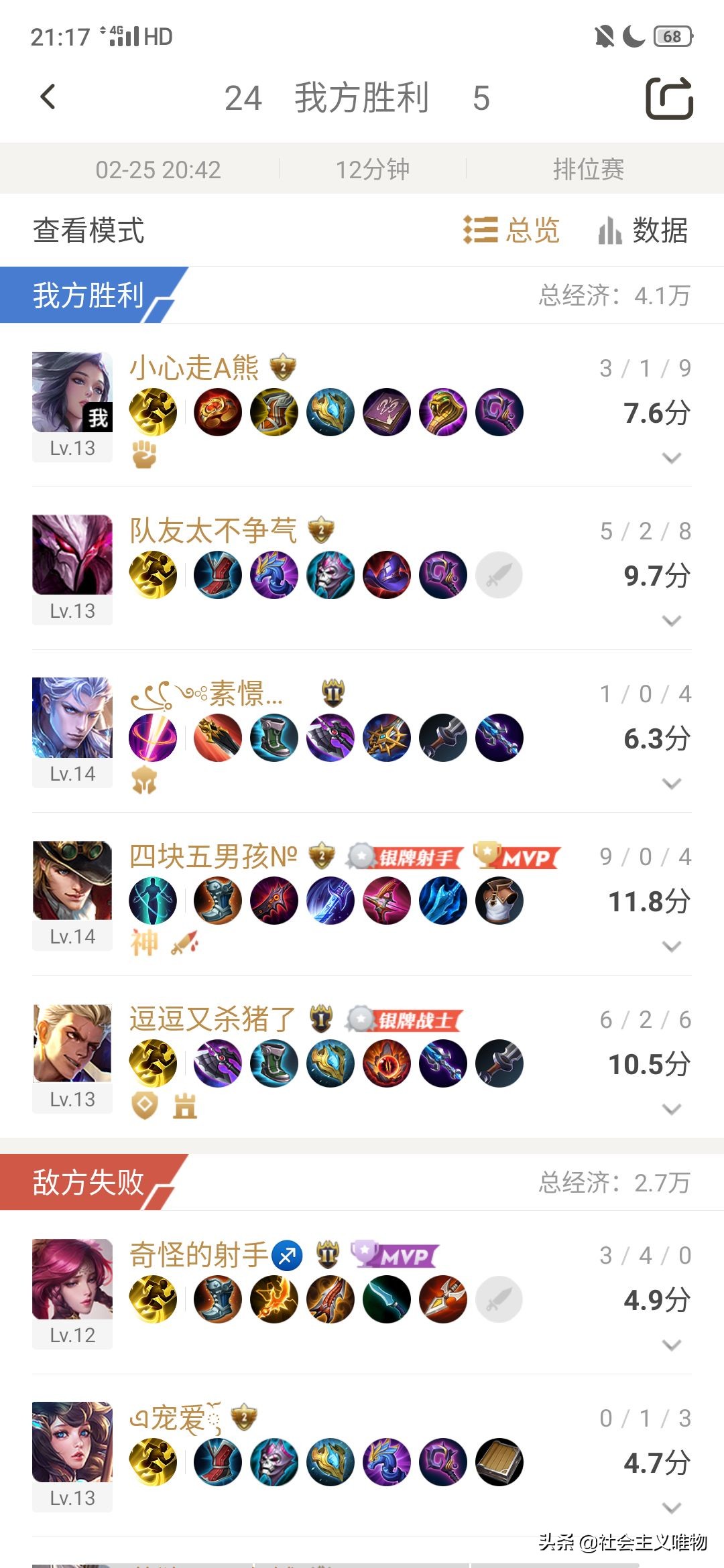The width and height of the screenshot is (724, 1568).
Task: Open 队友太不争气's hero avatar
Action: coord(72,555)
